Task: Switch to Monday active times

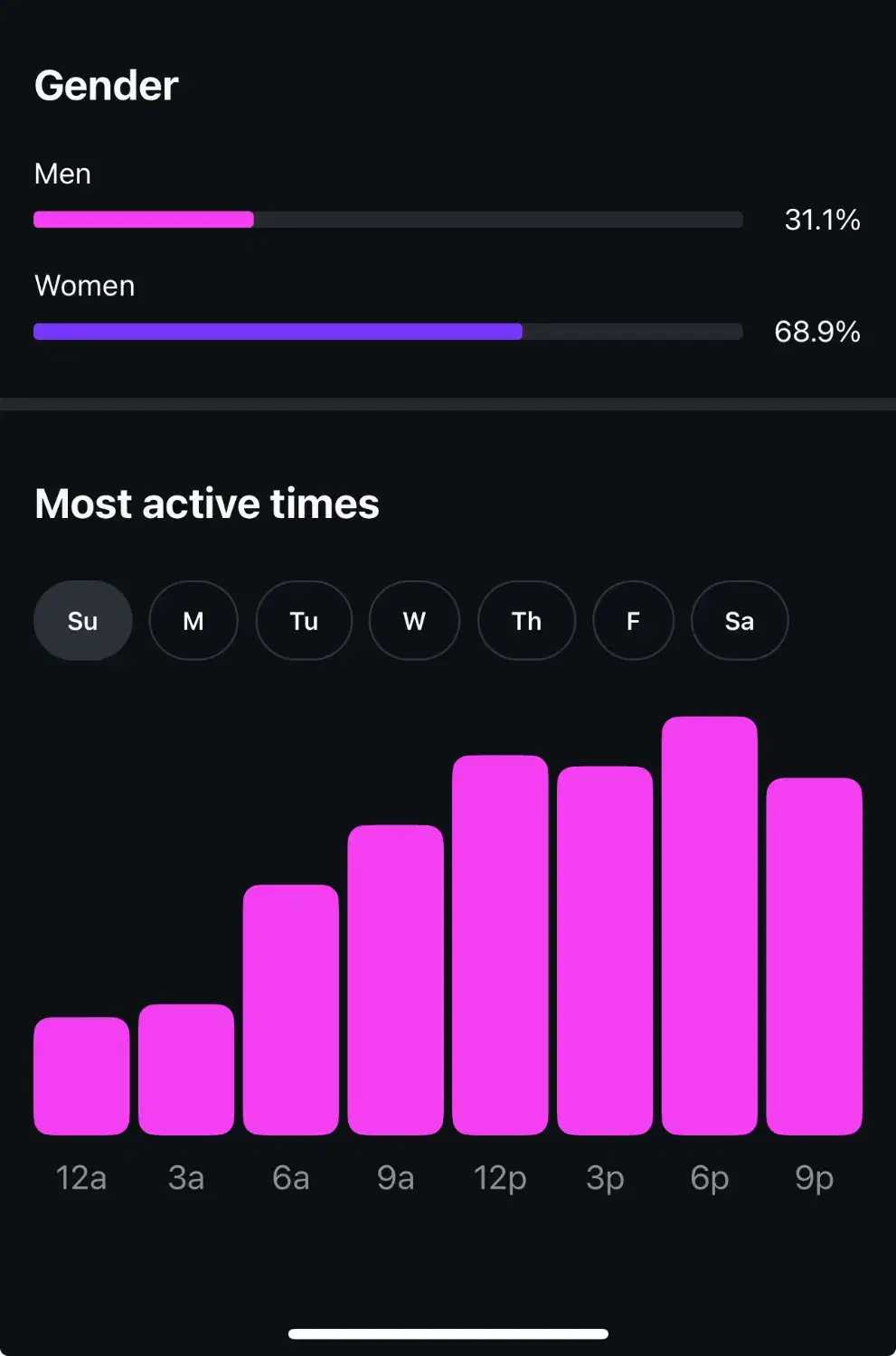Action: (193, 621)
